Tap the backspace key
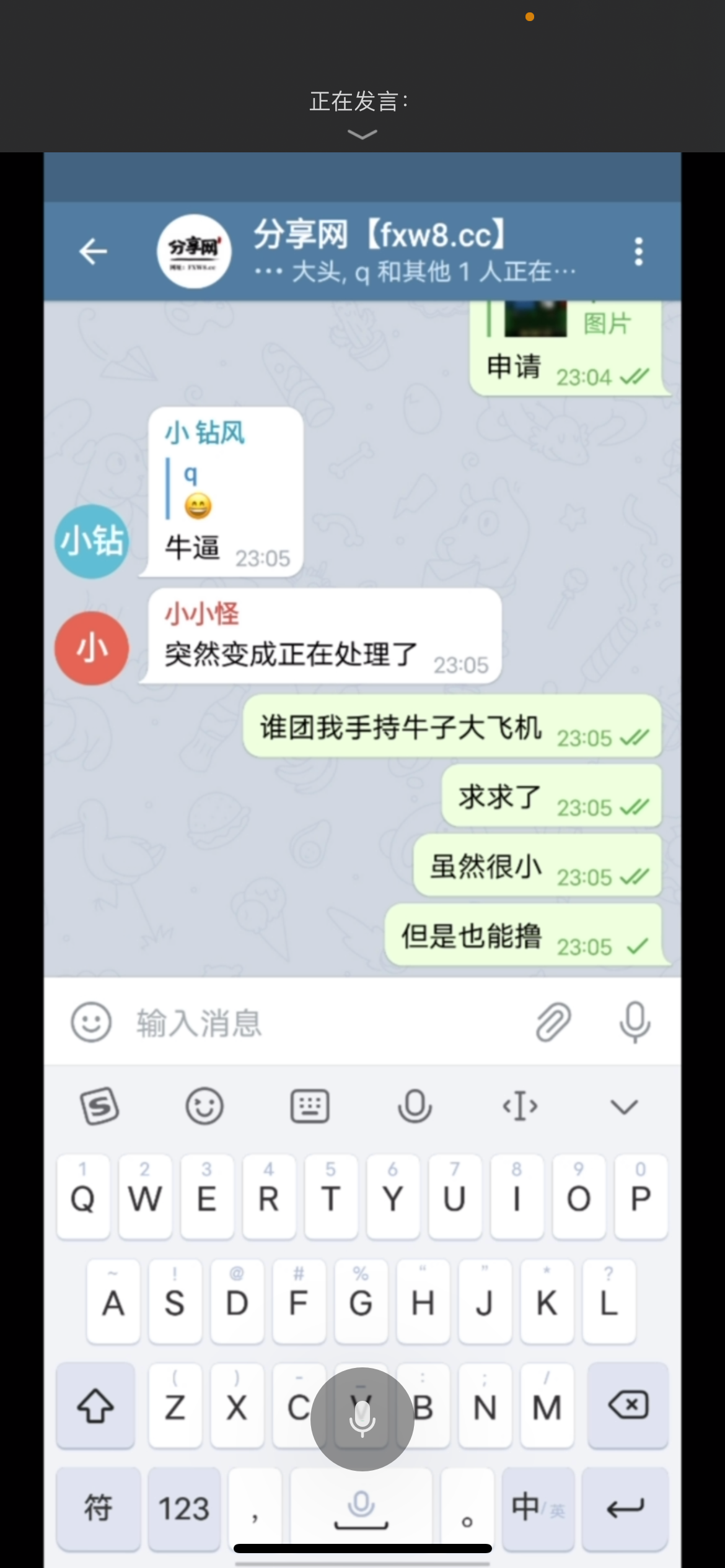 [628, 1406]
